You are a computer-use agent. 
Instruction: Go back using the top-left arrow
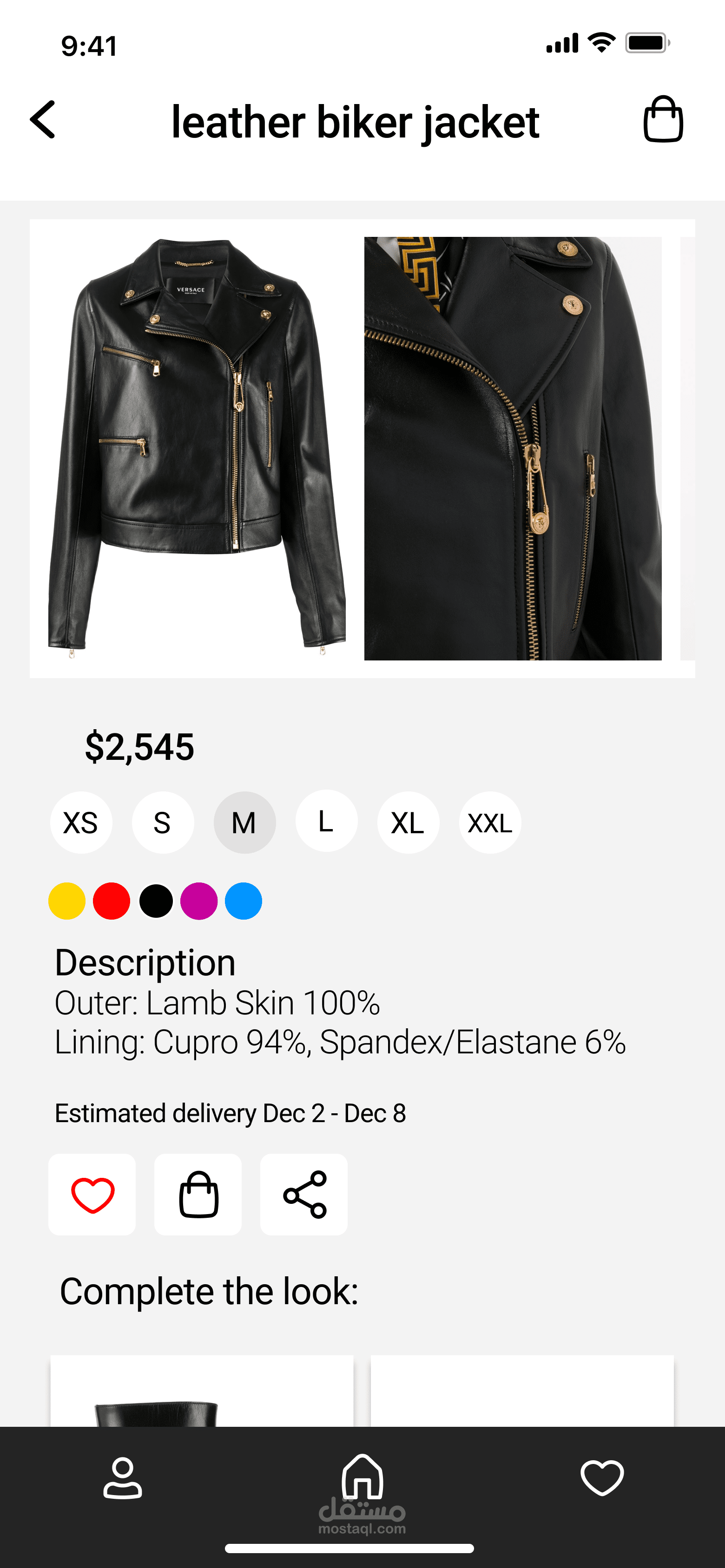tap(43, 120)
